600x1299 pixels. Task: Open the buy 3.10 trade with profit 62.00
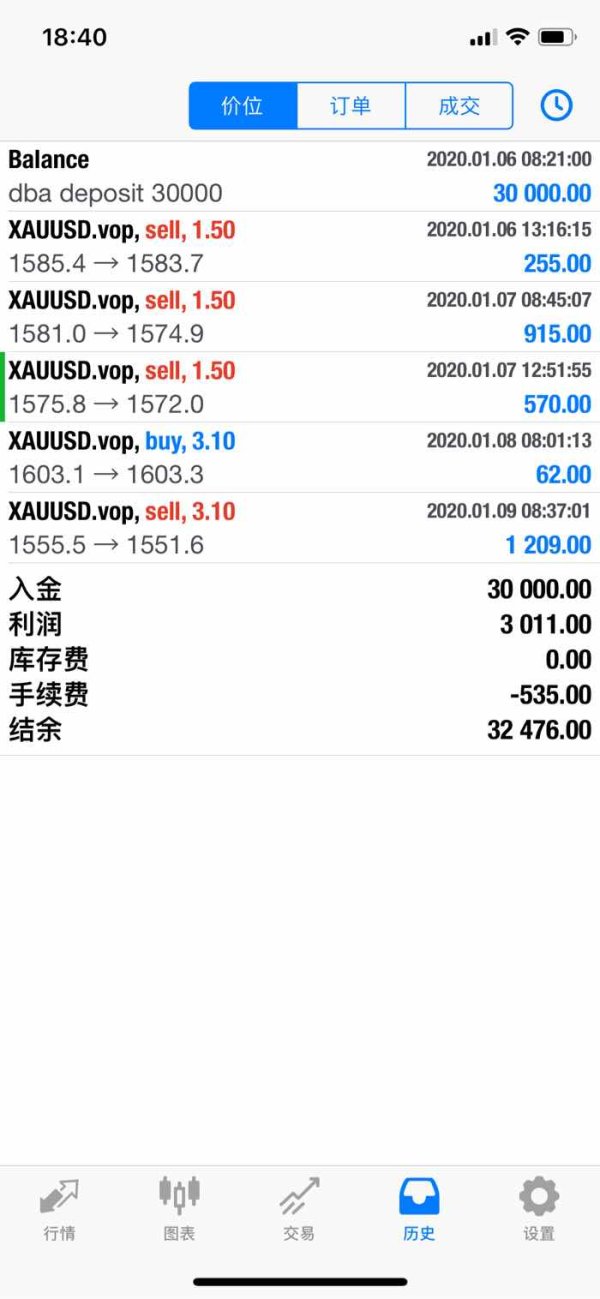300,457
